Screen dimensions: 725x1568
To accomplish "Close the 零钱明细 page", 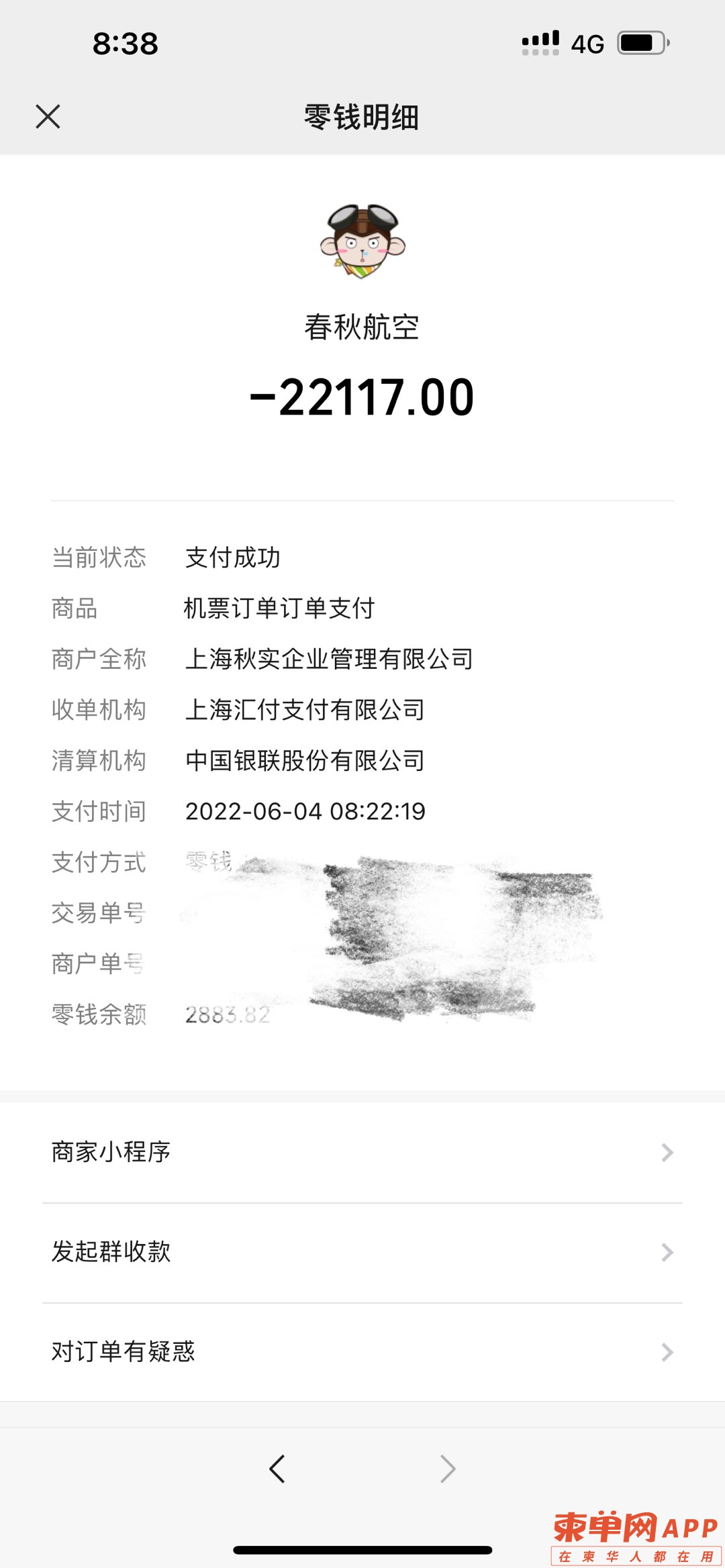I will (48, 116).
